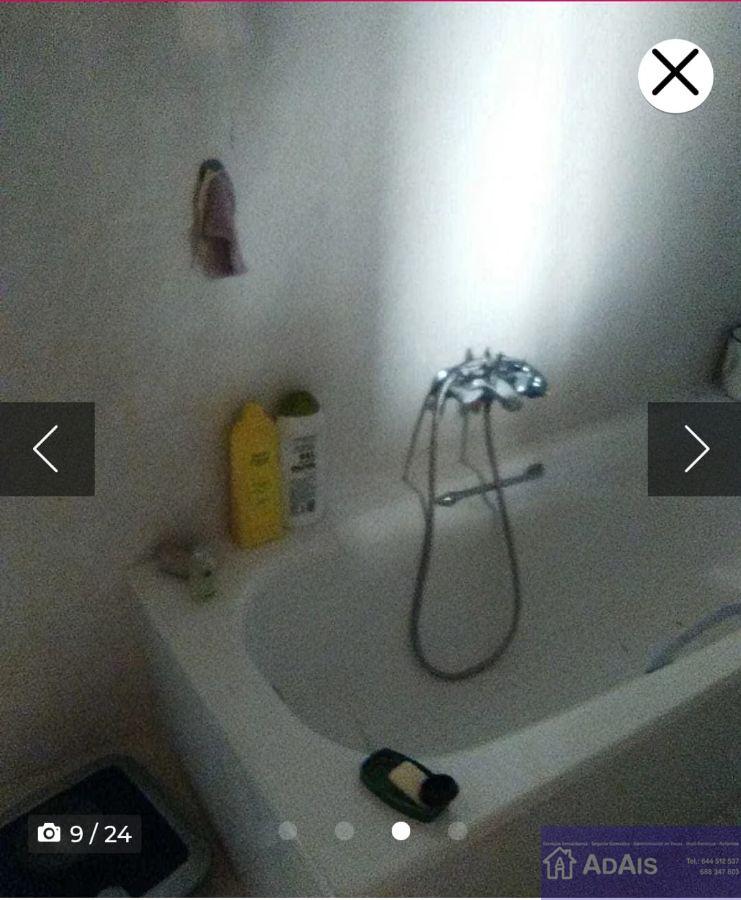Close the photo gallery viewer
Viewport: 741px width, 900px height.
675,75
